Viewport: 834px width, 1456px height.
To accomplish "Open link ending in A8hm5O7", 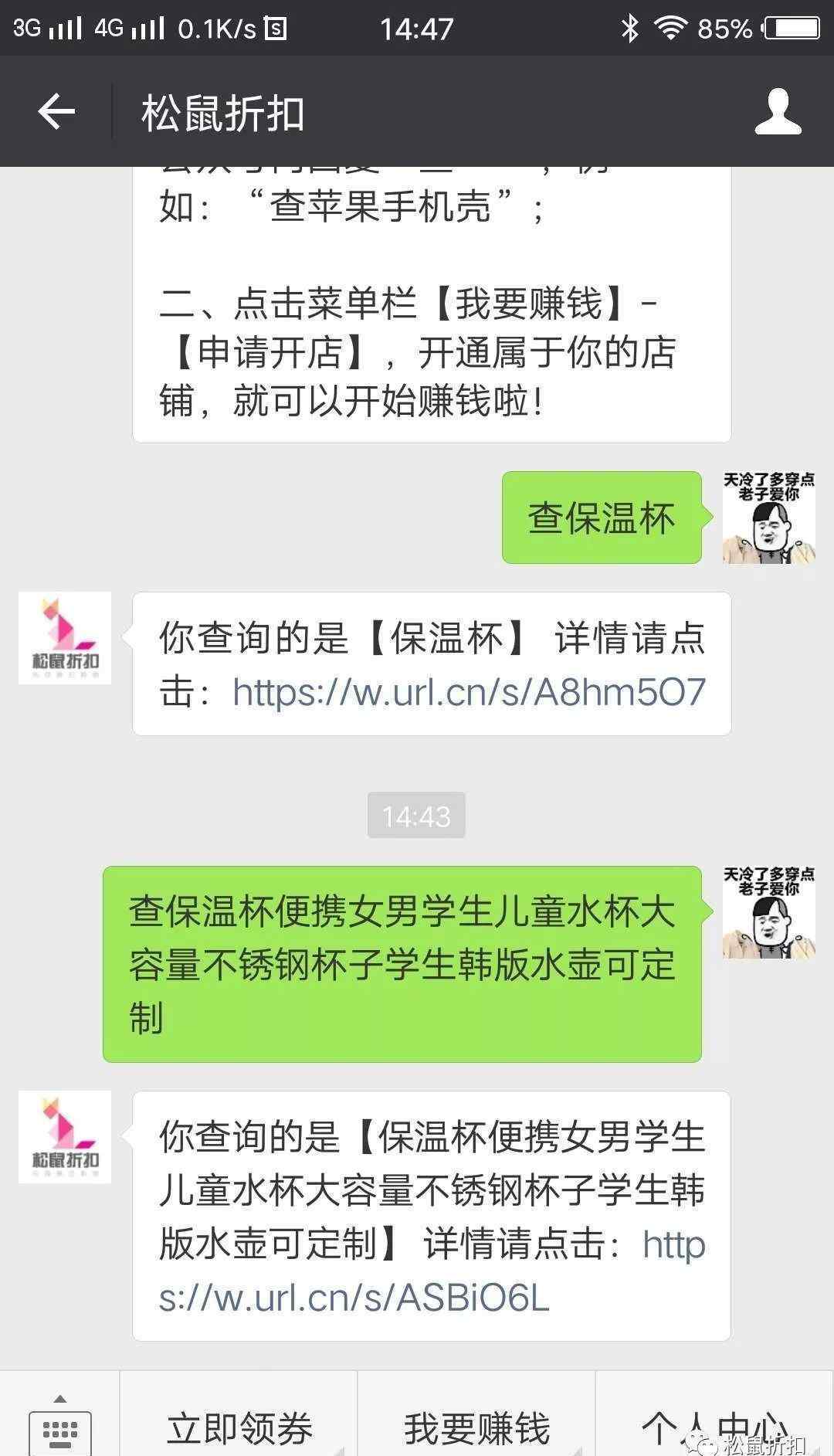I will point(469,691).
